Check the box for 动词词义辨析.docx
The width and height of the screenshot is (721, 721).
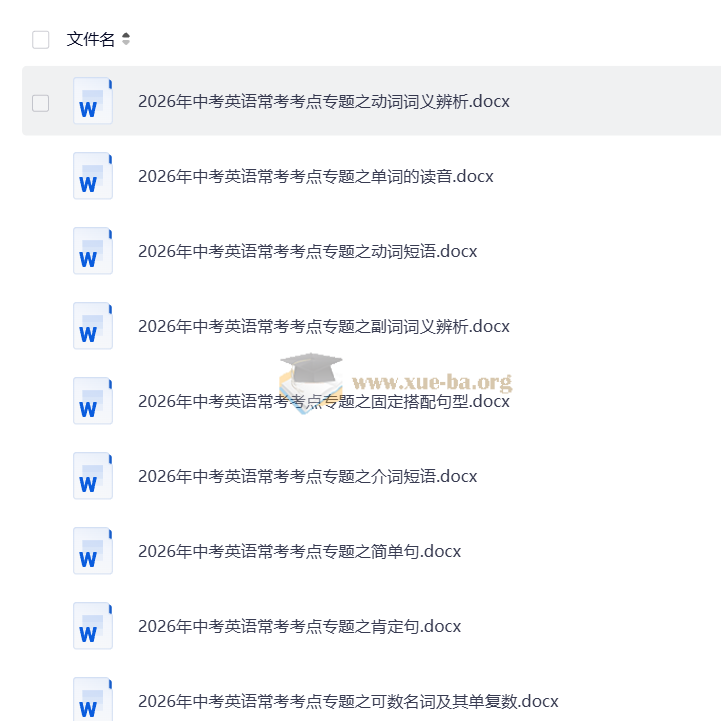point(40,102)
